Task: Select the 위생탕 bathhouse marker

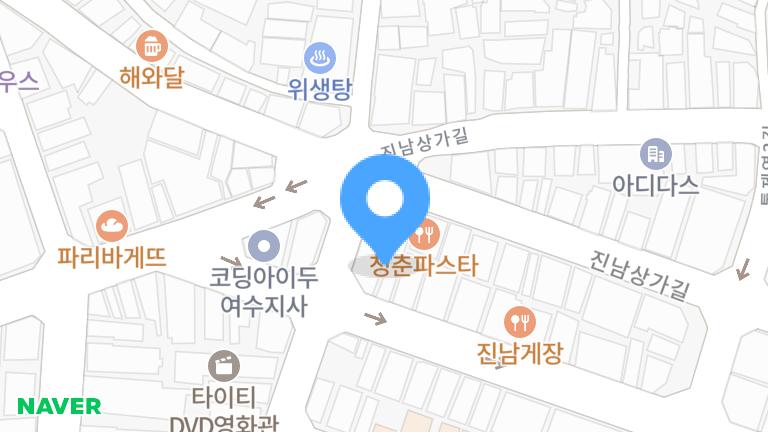Action: [320, 58]
